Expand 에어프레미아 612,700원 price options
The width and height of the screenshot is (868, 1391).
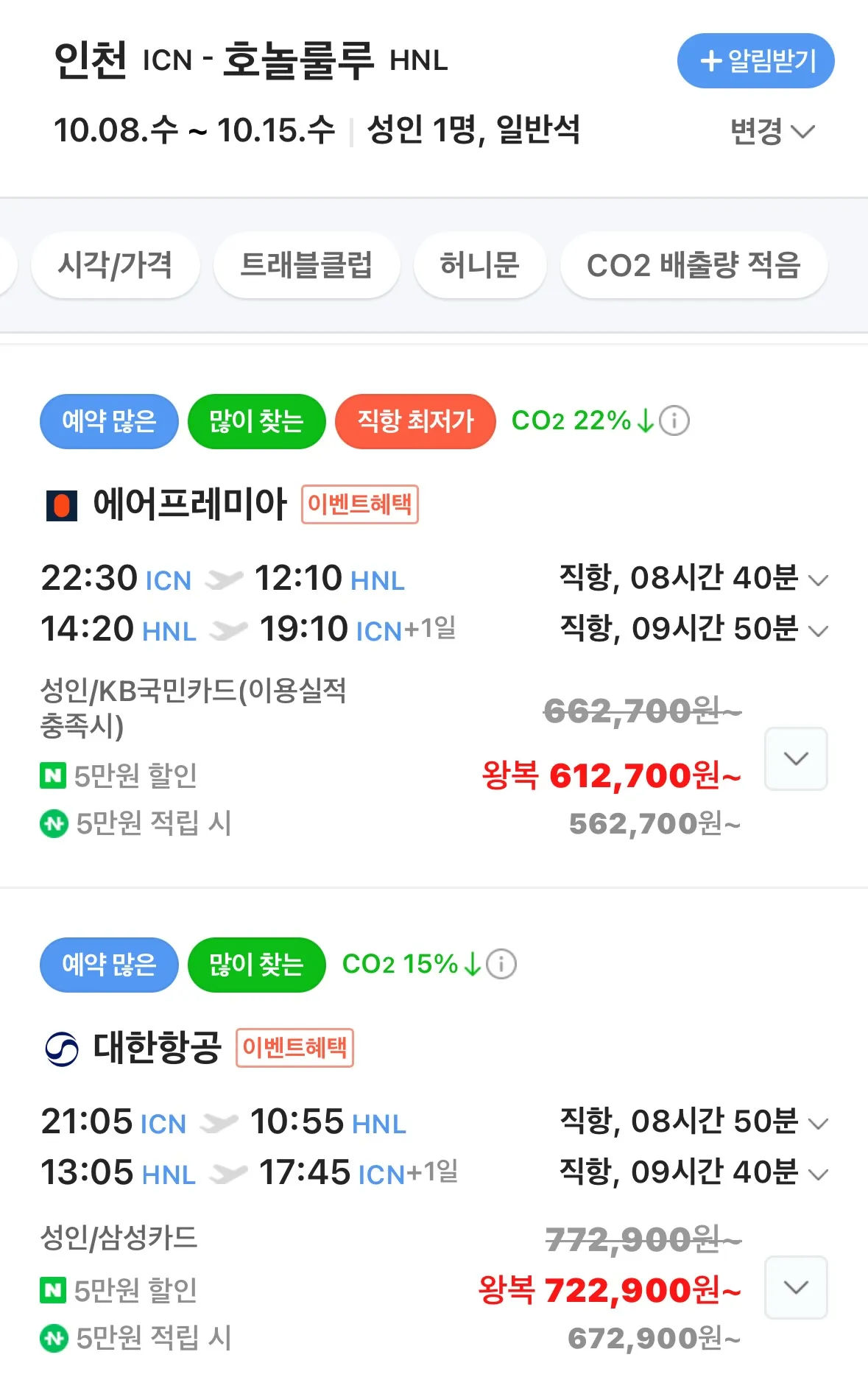pos(796,759)
